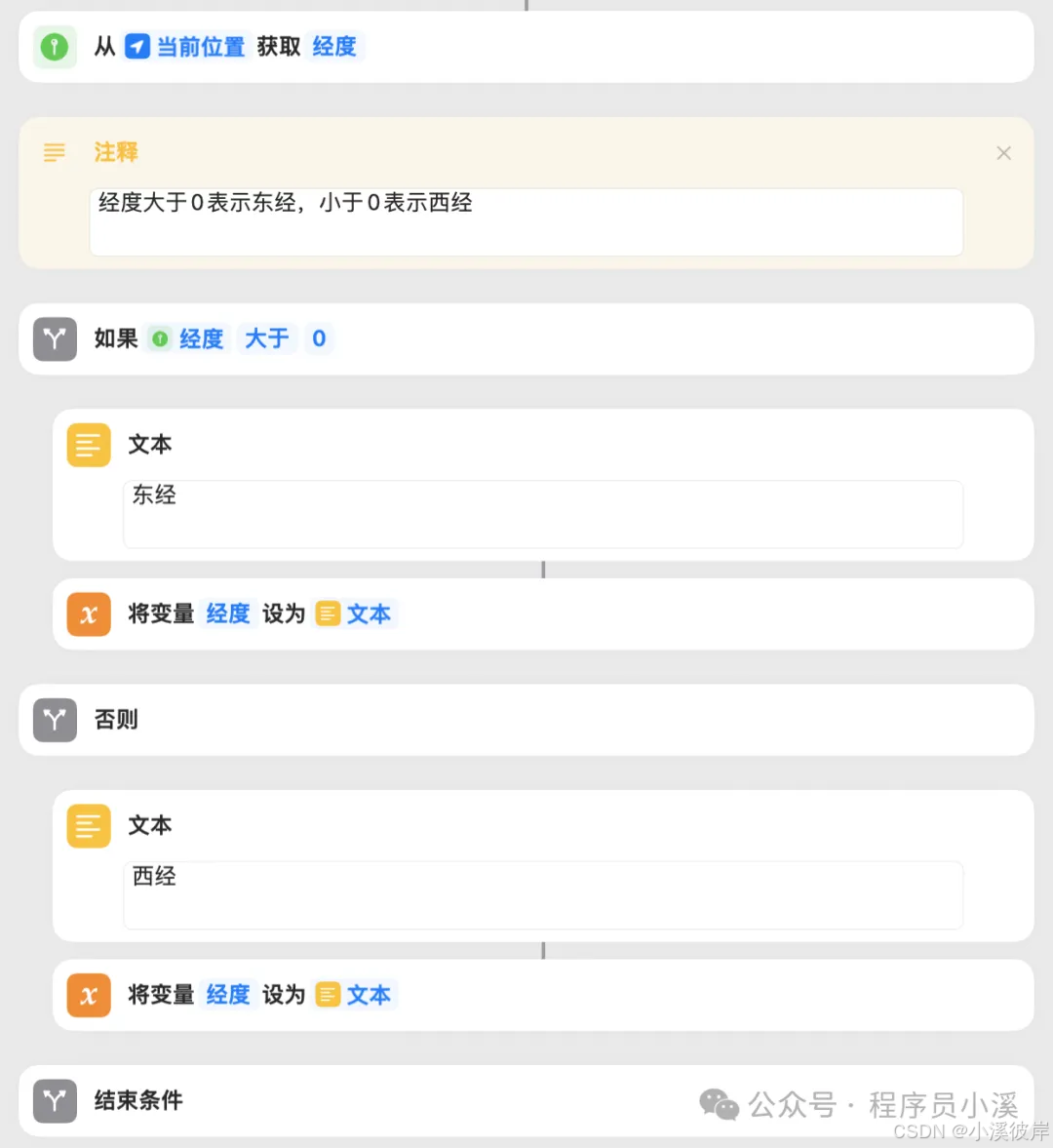Select the 经度 variable in the 如果 condition
1053x1148 pixels.
click(x=188, y=339)
